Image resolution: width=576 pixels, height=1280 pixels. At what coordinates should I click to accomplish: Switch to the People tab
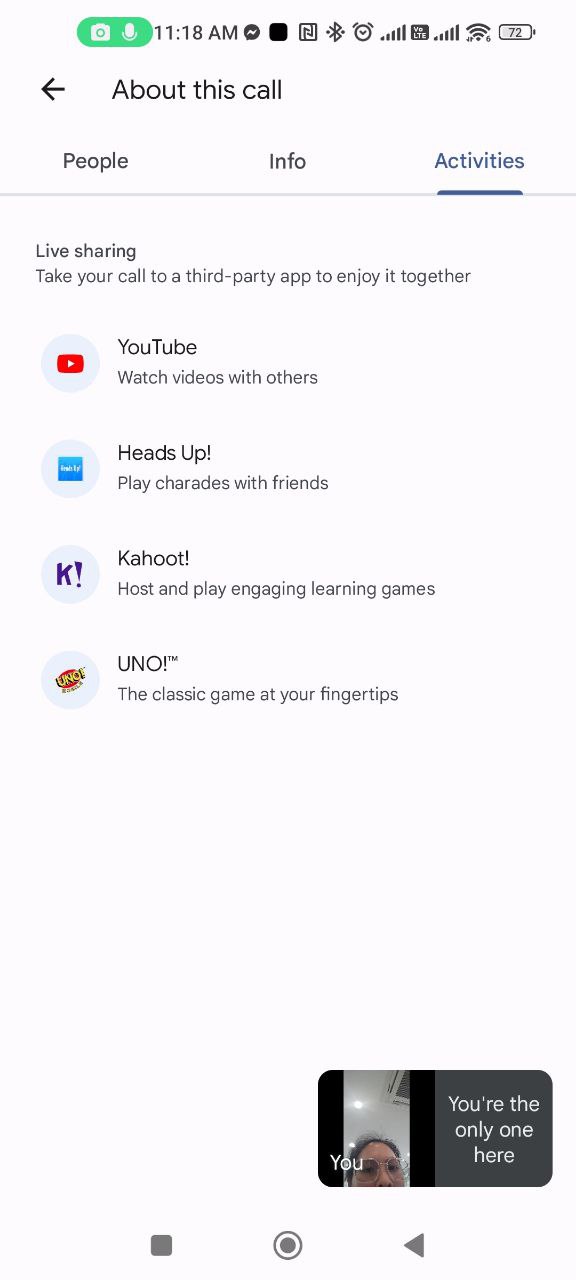pos(96,161)
